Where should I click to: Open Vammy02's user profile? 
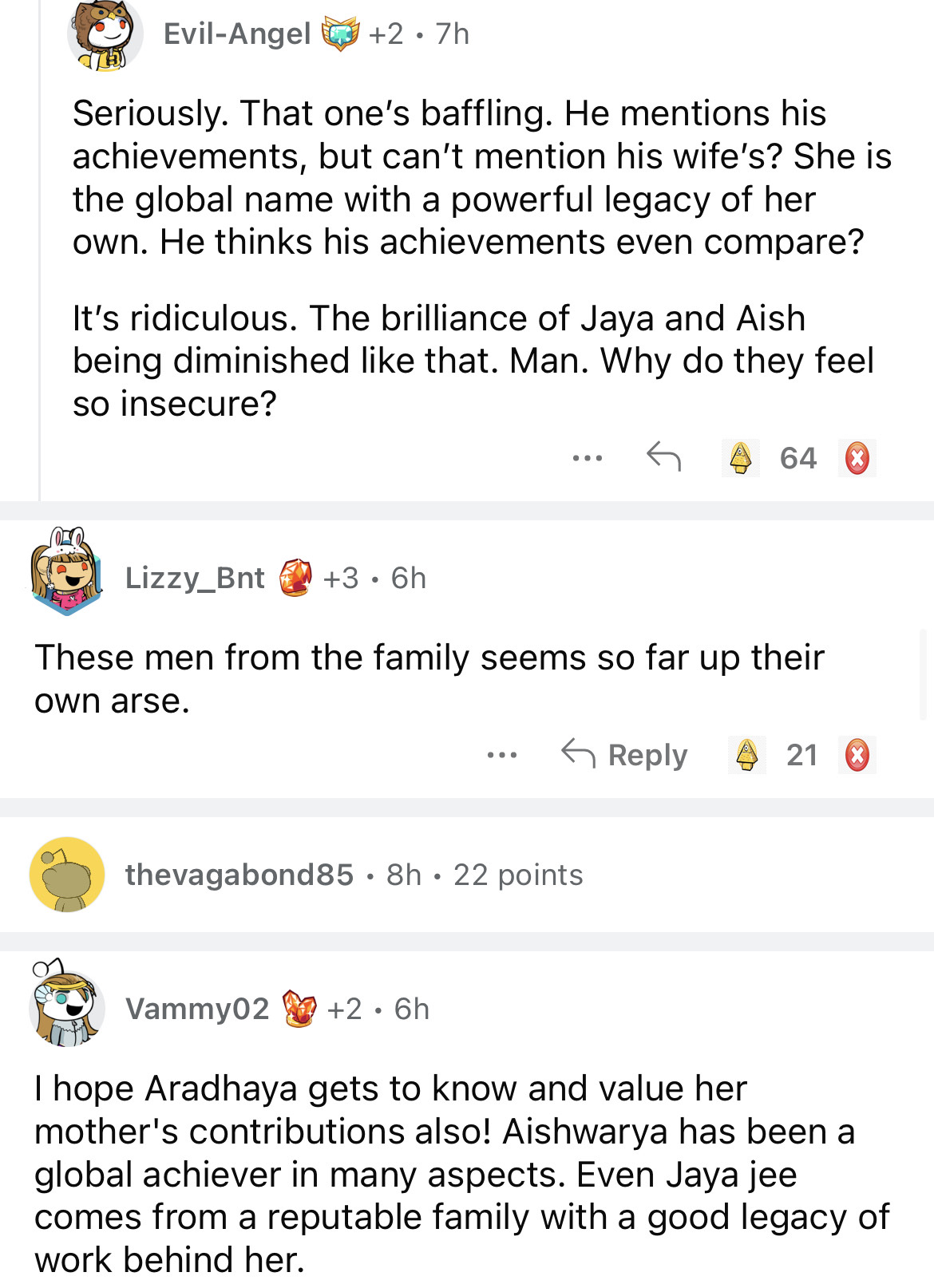click(197, 1009)
